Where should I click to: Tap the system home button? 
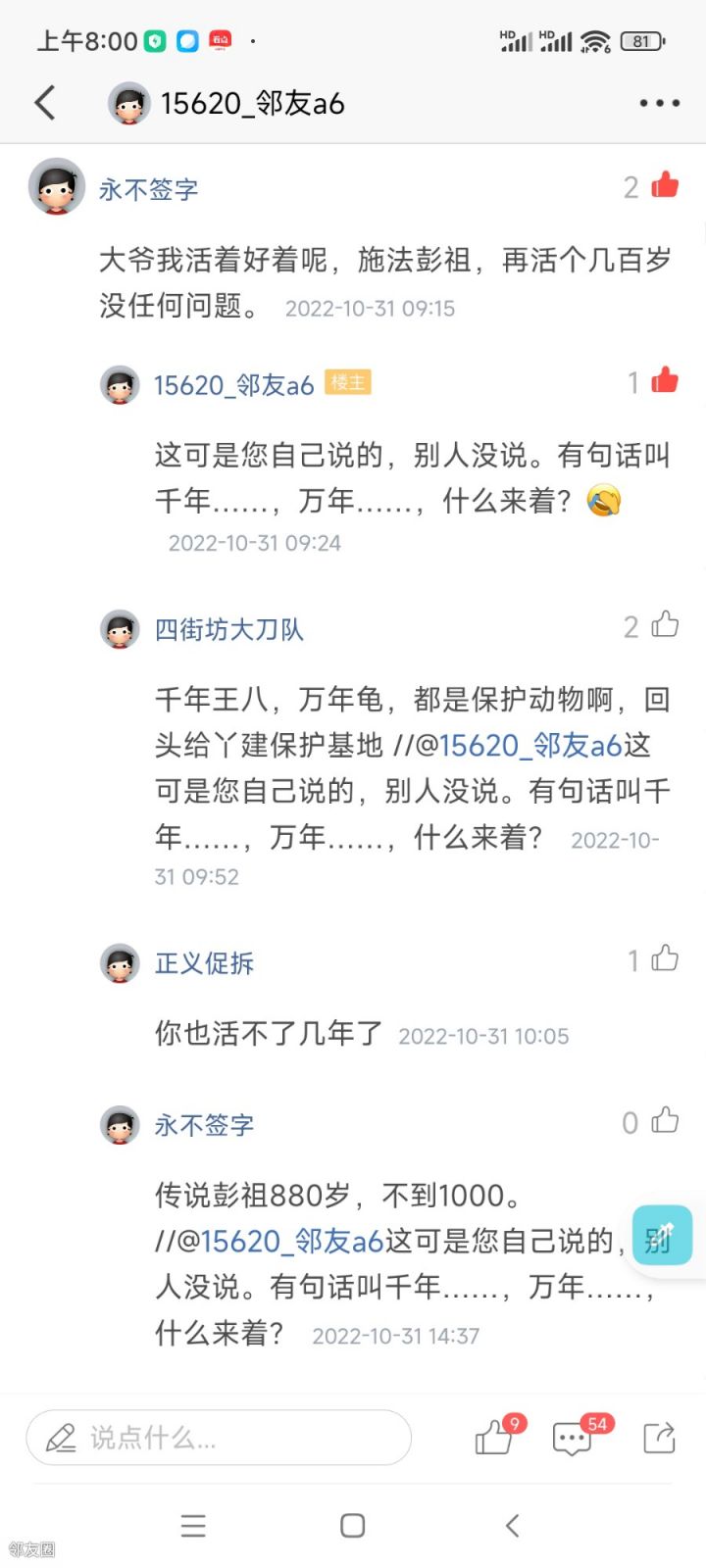pyautogui.click(x=353, y=1526)
